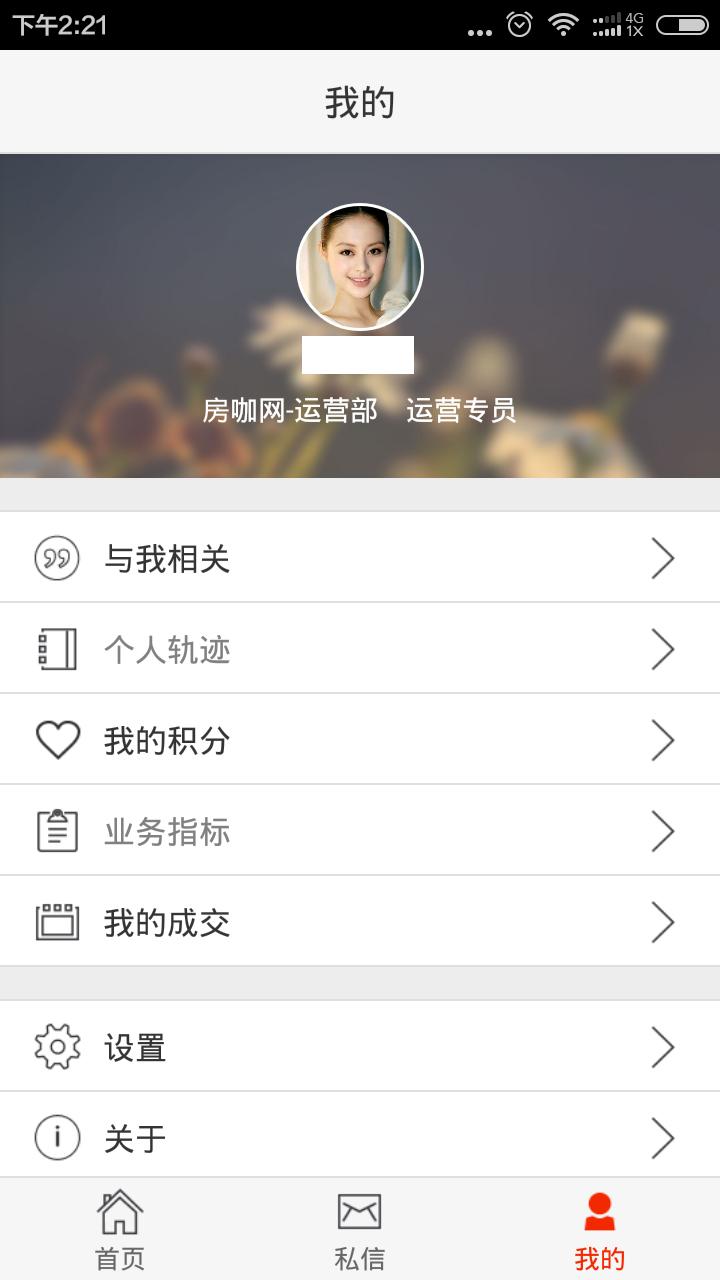720x1280 pixels.
Task: Tap the heart icon for 我的积分
Action: click(58, 739)
